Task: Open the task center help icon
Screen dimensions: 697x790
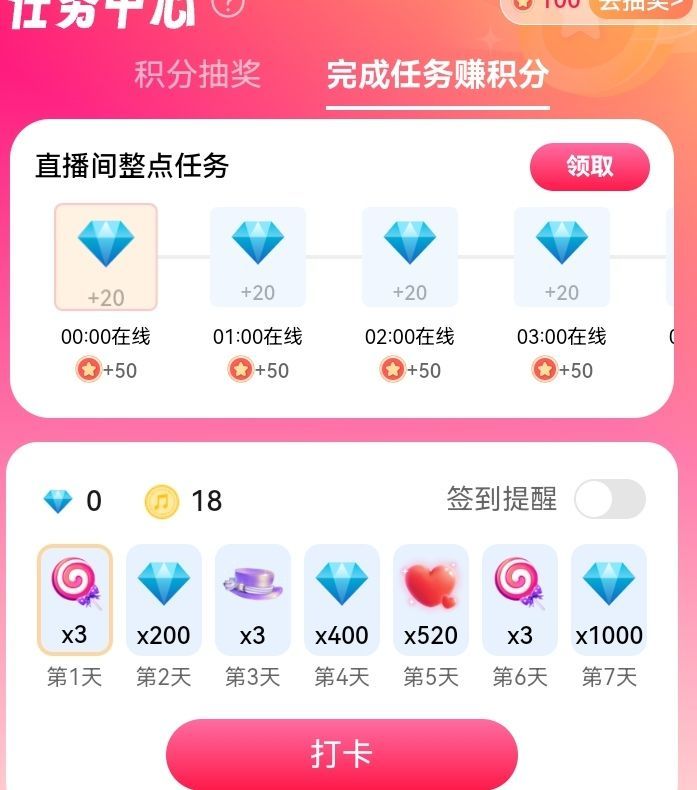Action: coord(229,5)
